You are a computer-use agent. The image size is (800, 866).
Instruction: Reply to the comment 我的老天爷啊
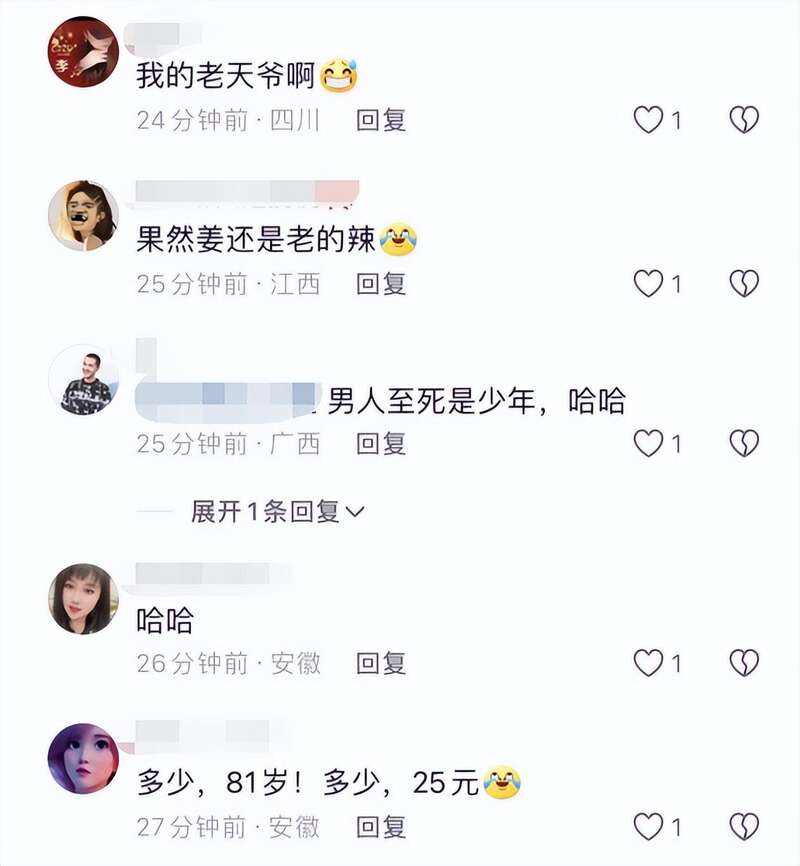(381, 121)
